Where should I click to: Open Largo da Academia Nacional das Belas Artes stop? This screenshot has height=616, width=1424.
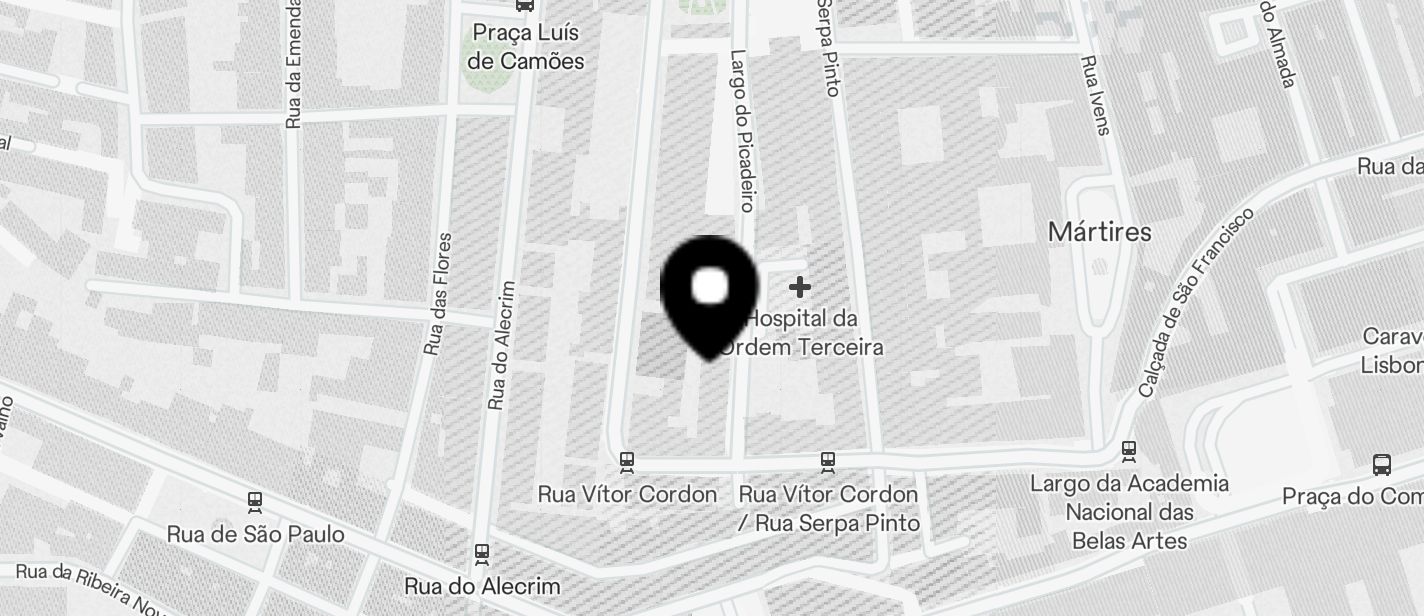pos(1129,451)
